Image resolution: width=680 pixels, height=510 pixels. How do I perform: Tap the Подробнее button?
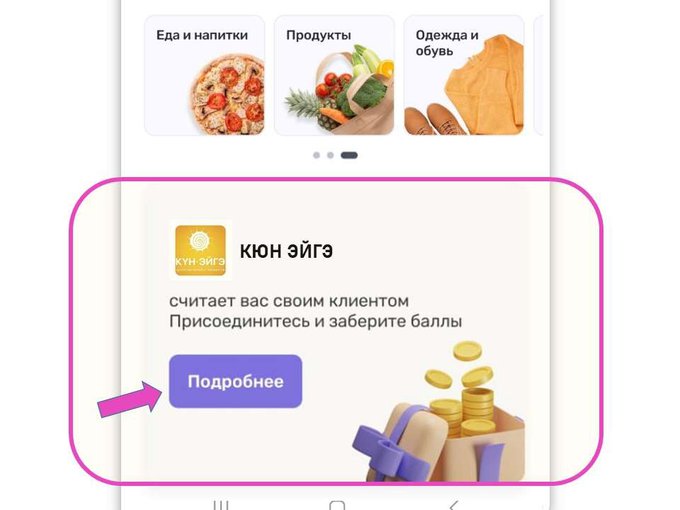tap(235, 382)
